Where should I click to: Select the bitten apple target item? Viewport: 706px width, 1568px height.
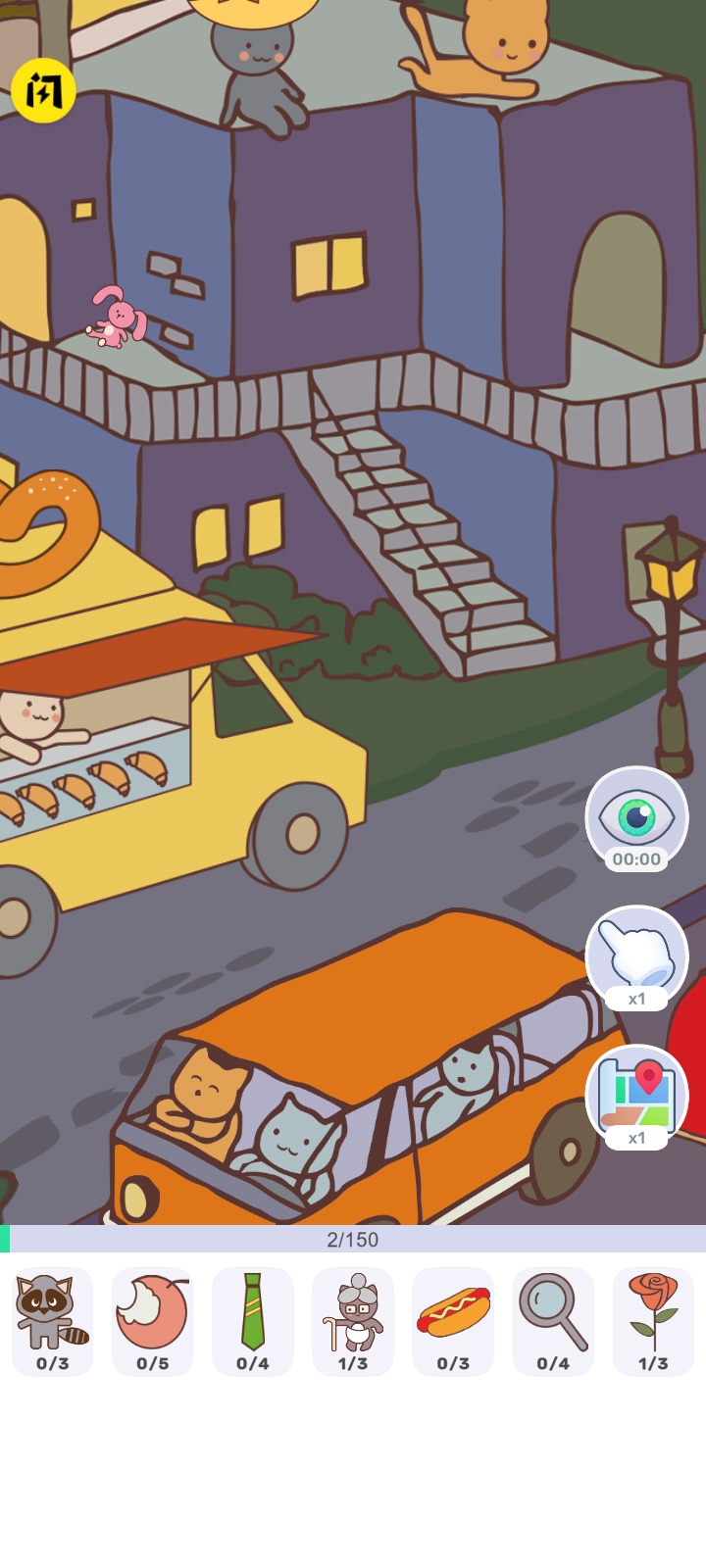pyautogui.click(x=153, y=1320)
